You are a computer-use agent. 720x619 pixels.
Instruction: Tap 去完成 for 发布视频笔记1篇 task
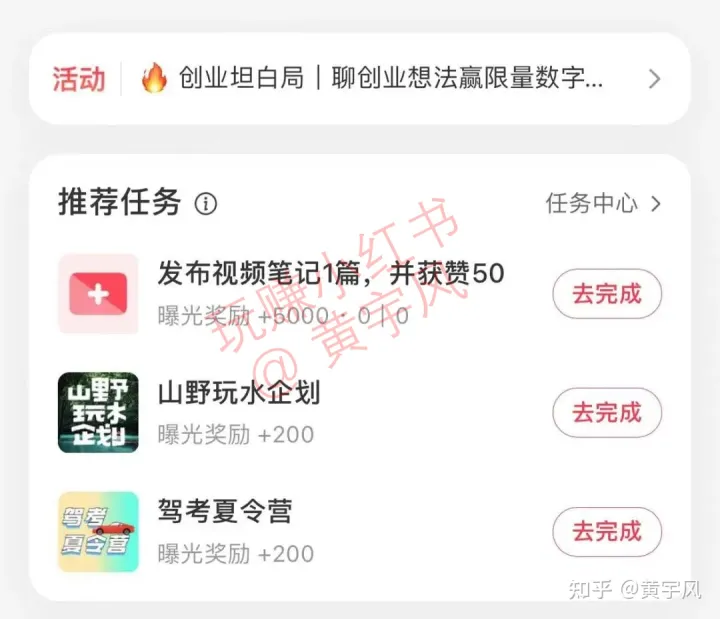click(606, 294)
